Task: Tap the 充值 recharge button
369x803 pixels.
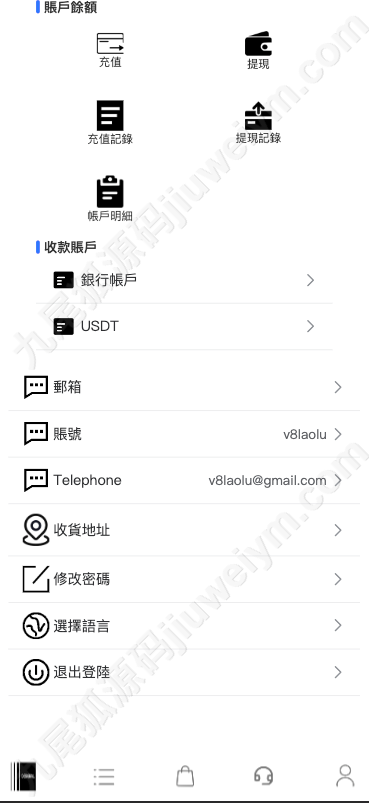Action: pos(110,50)
